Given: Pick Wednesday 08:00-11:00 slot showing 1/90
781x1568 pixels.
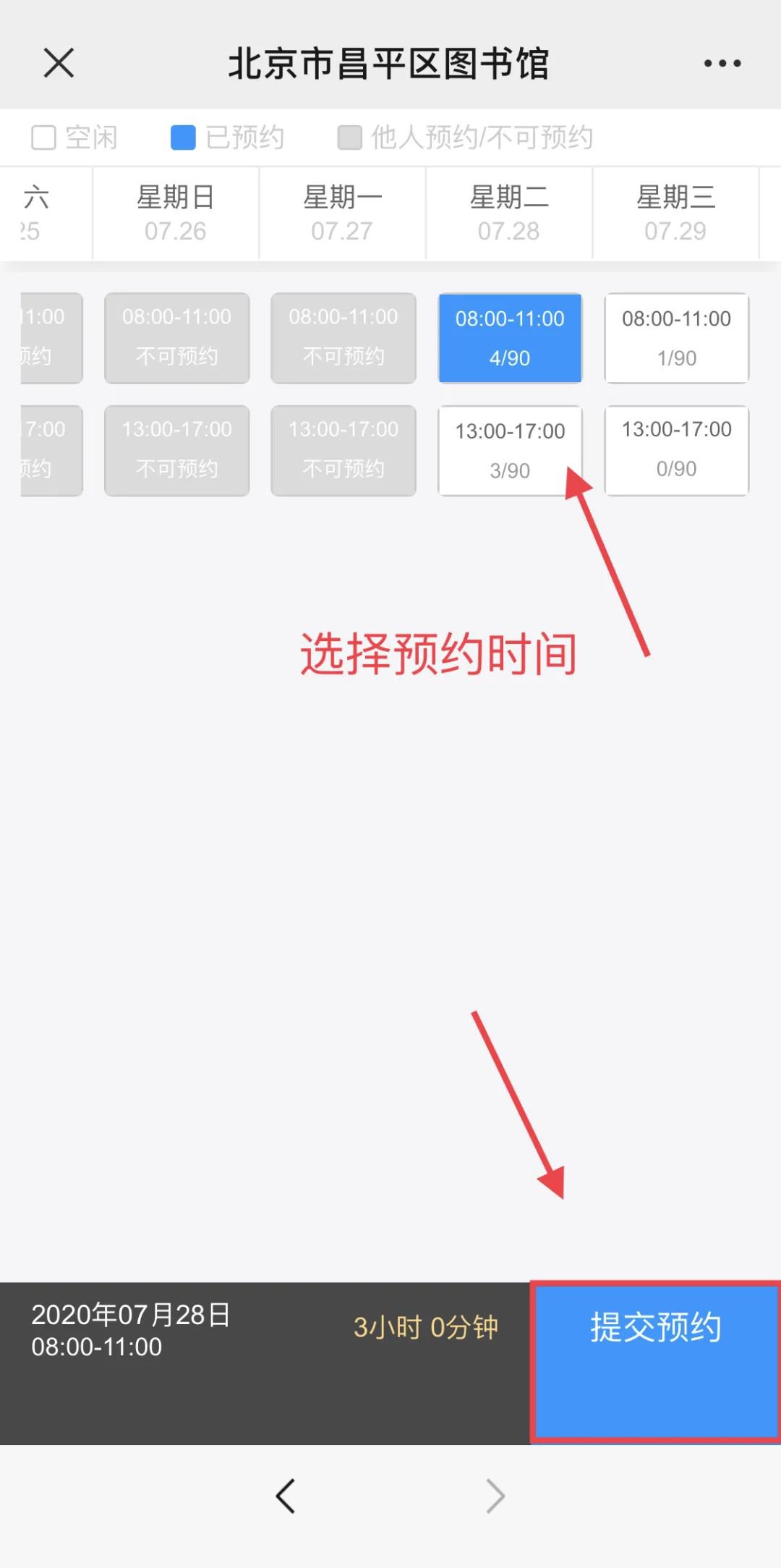Looking at the screenshot, I should (676, 338).
